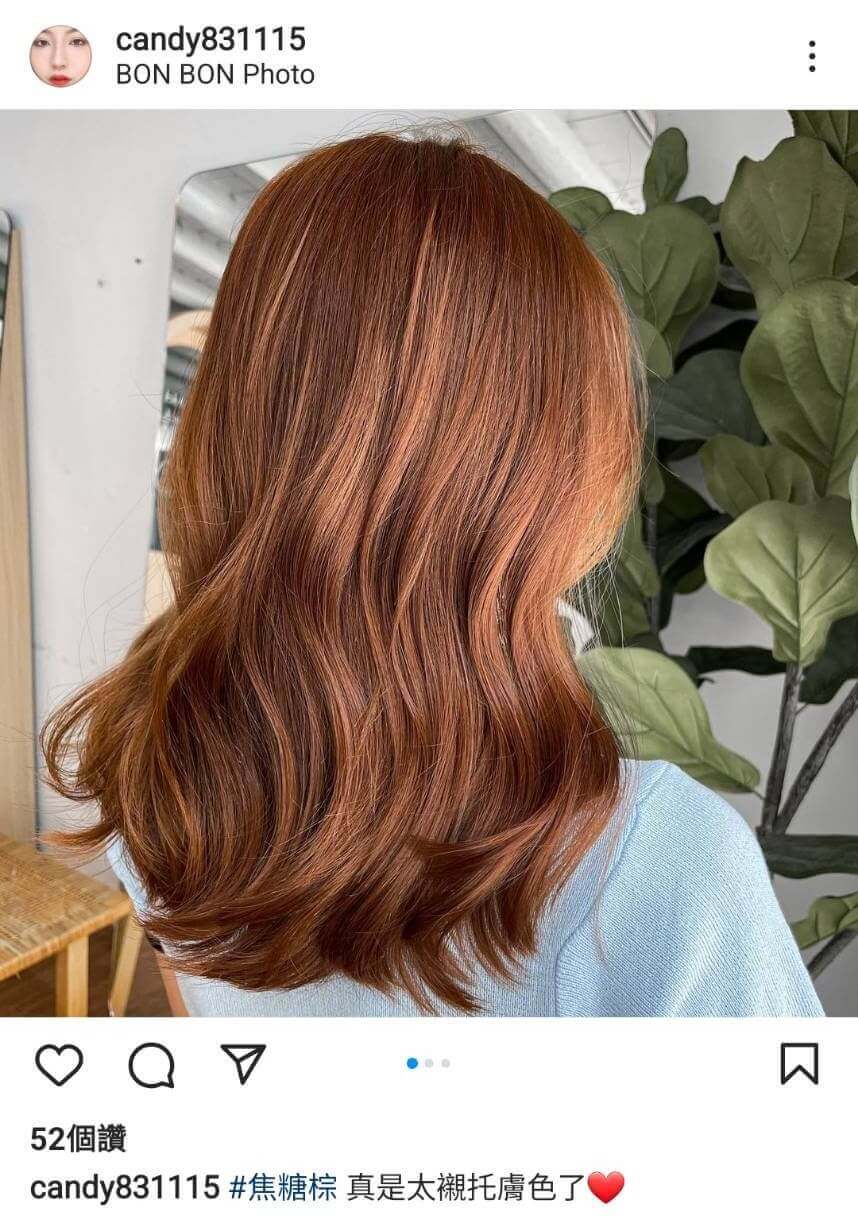Viewport: 858px width, 1222px height.
Task: Open the BON BON Photo location
Action: click(x=215, y=75)
